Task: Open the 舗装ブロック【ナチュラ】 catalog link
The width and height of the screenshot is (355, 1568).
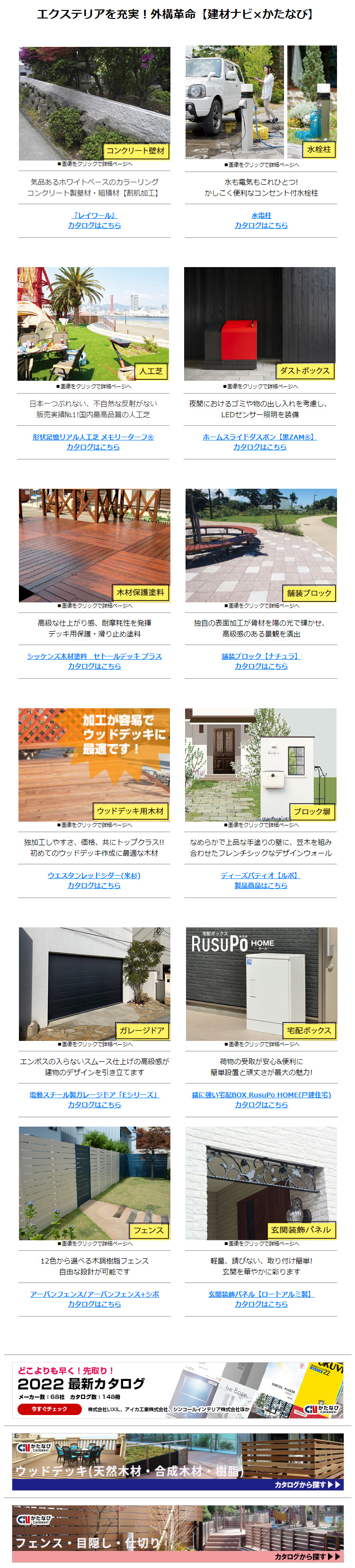Action: [261, 656]
